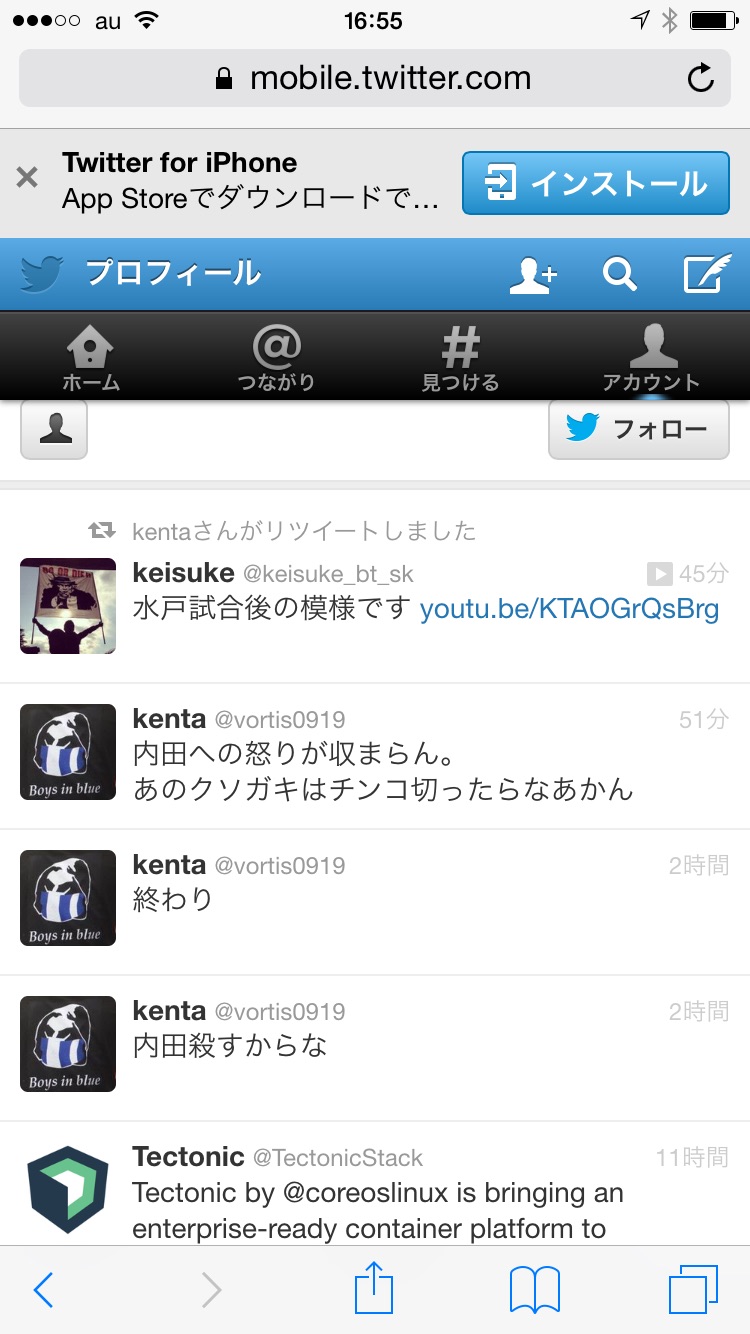750x1334 pixels.
Task: Show open Safari tabs
Action: pyautogui.click(x=692, y=1290)
